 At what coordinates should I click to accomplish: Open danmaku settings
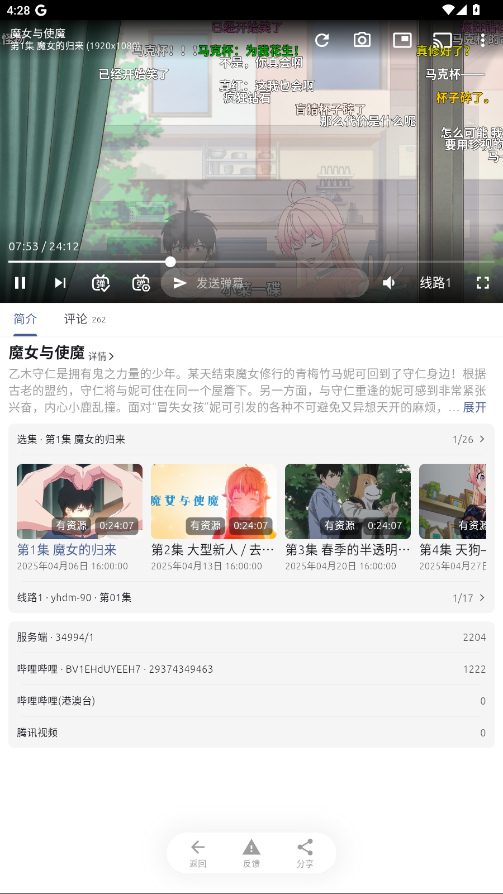[141, 283]
